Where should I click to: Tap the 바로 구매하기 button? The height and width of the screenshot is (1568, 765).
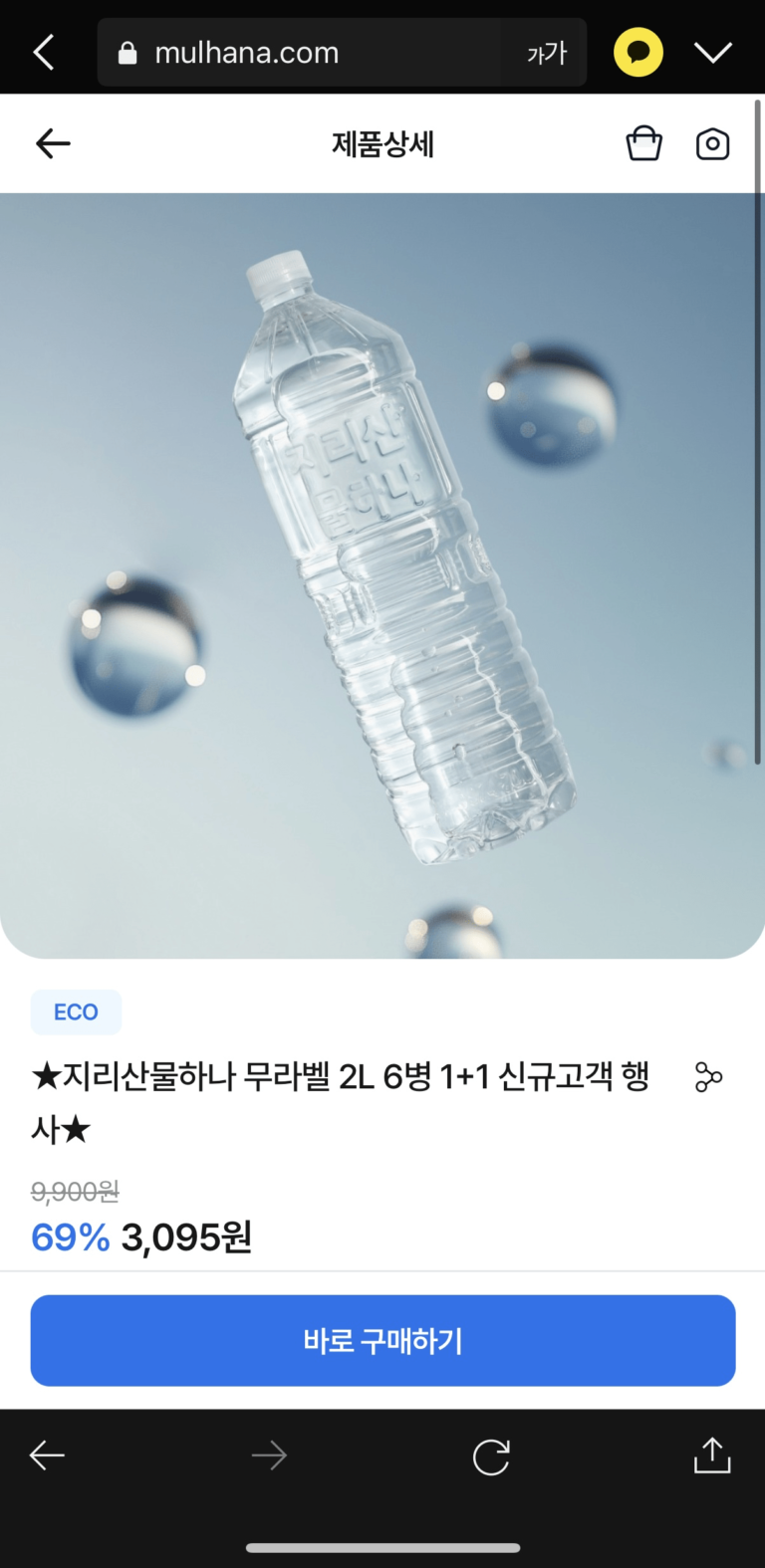[x=382, y=1340]
